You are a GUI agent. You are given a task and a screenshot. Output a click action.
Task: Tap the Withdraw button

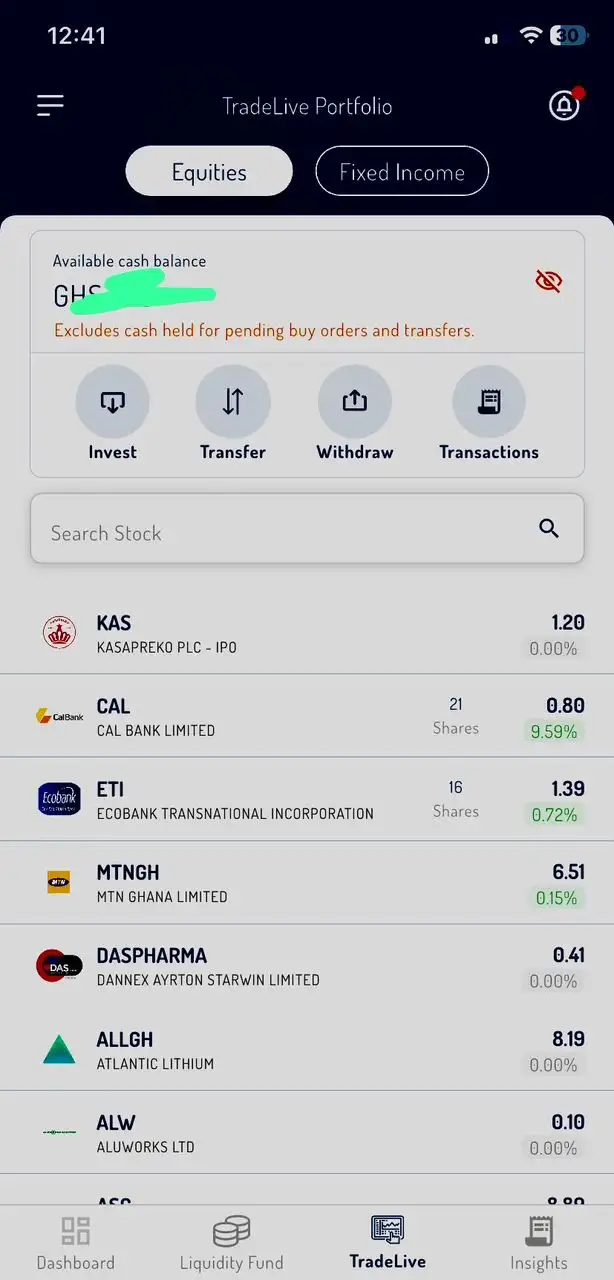(354, 414)
